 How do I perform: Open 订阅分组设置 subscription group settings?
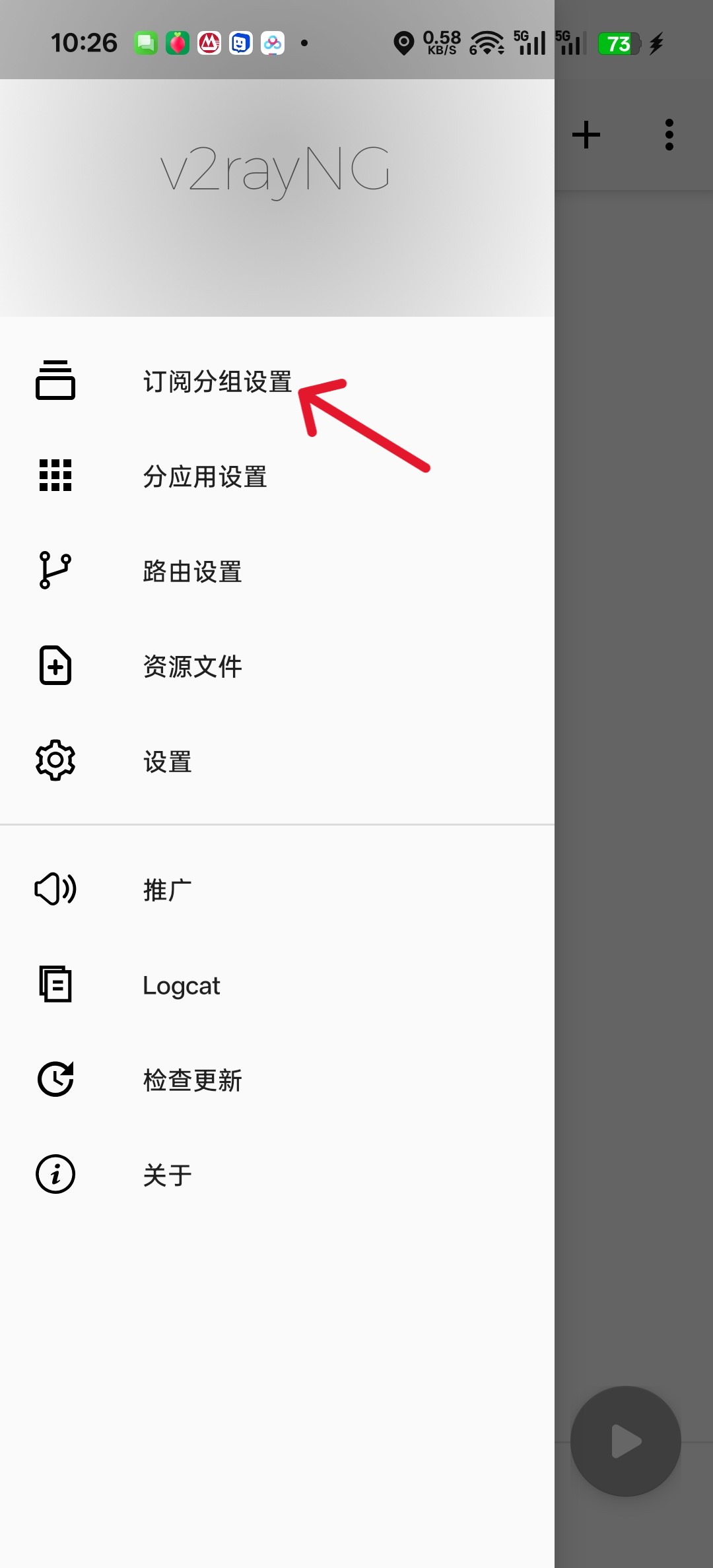click(217, 381)
